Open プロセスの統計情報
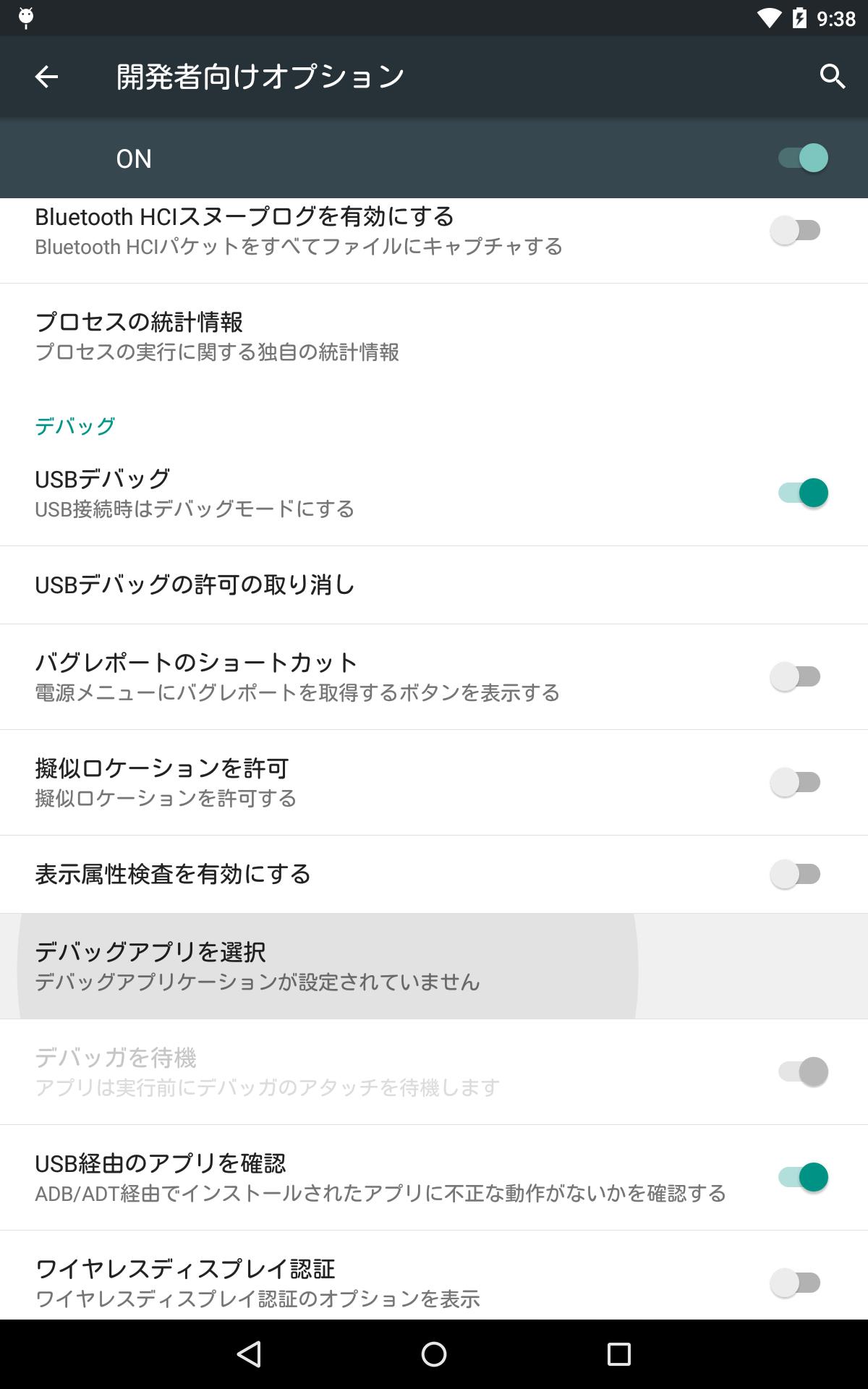The height and width of the screenshot is (1389, 868). point(434,336)
